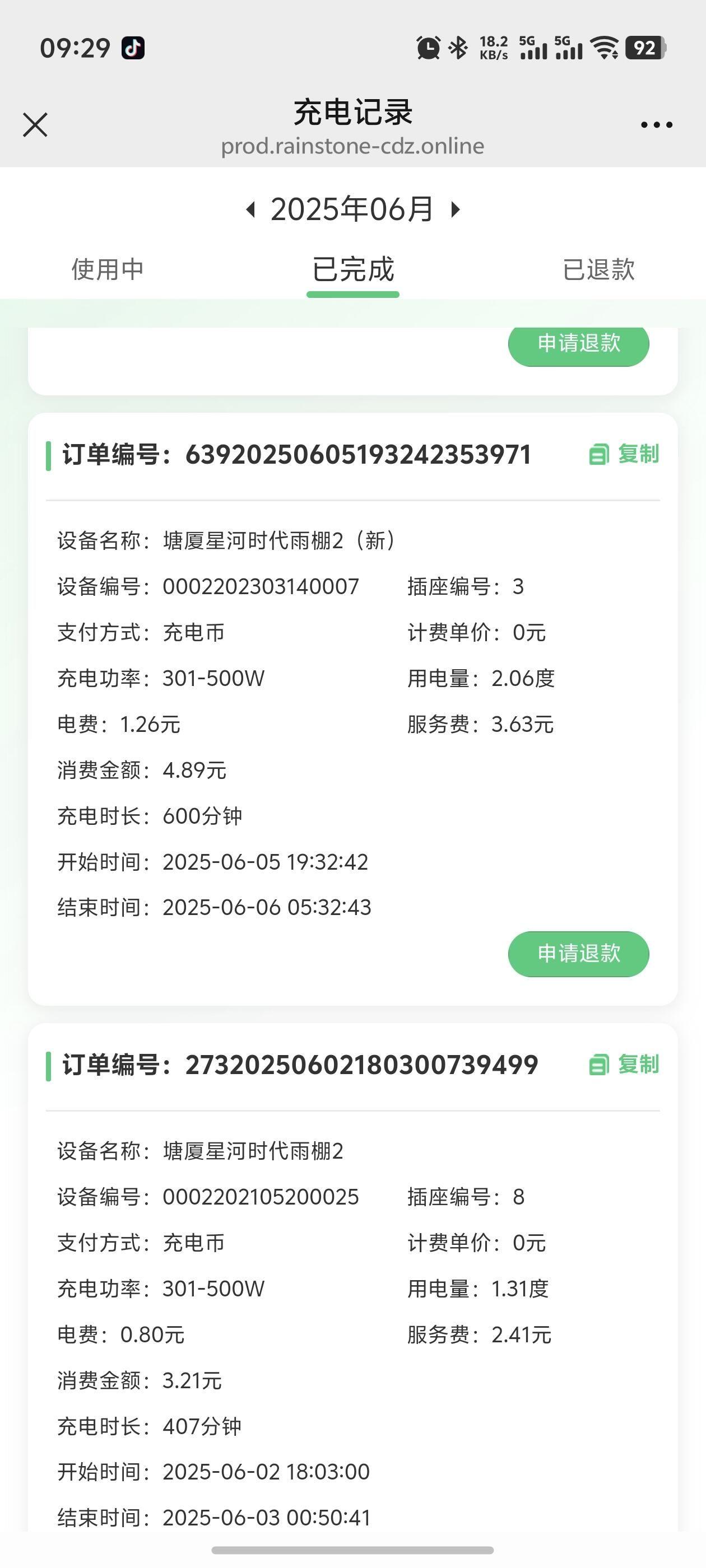The image size is (706, 1568).
Task: Copy order number 6392025060519324235397​1
Action: click(x=624, y=454)
